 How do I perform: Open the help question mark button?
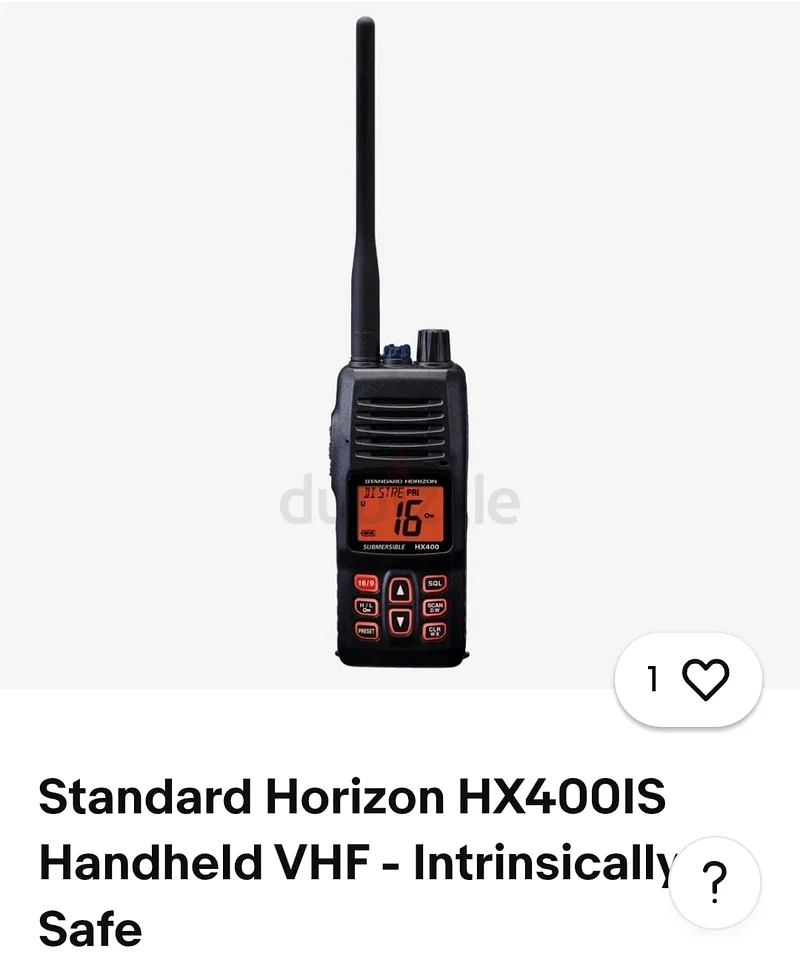tap(713, 882)
